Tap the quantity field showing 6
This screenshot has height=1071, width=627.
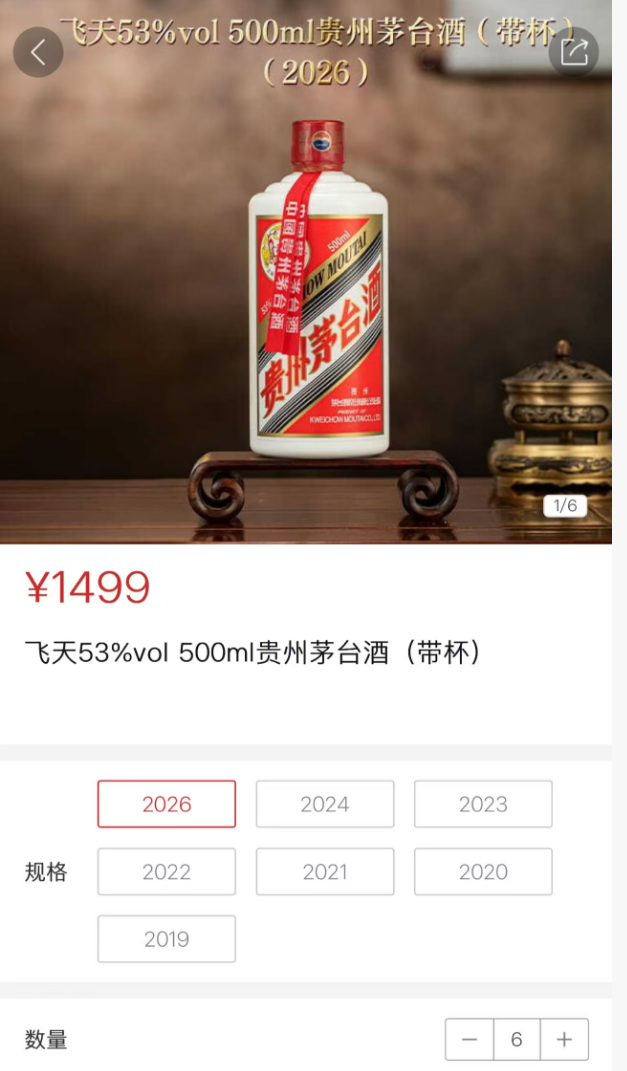[516, 1040]
